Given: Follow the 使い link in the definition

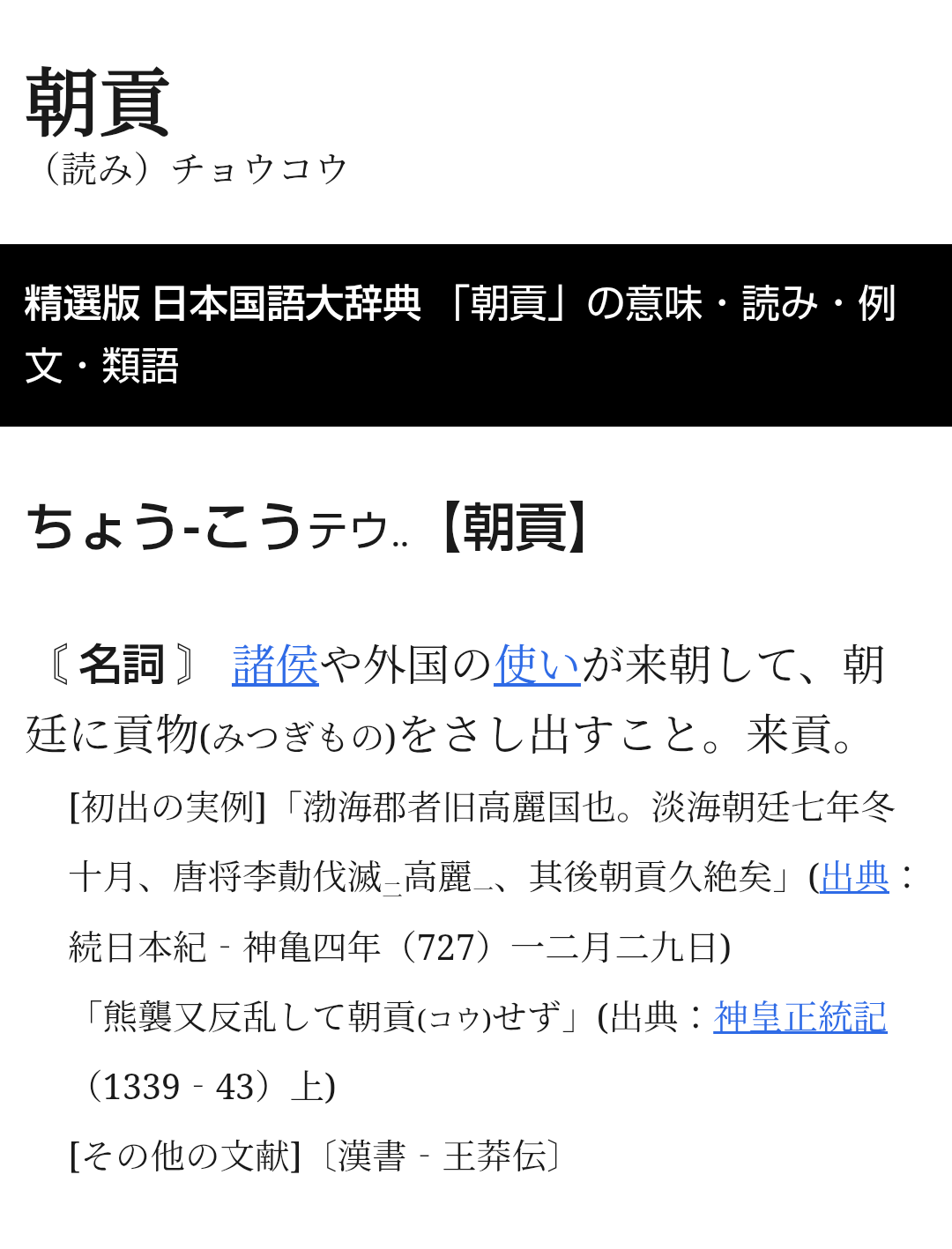Looking at the screenshot, I should [537, 665].
